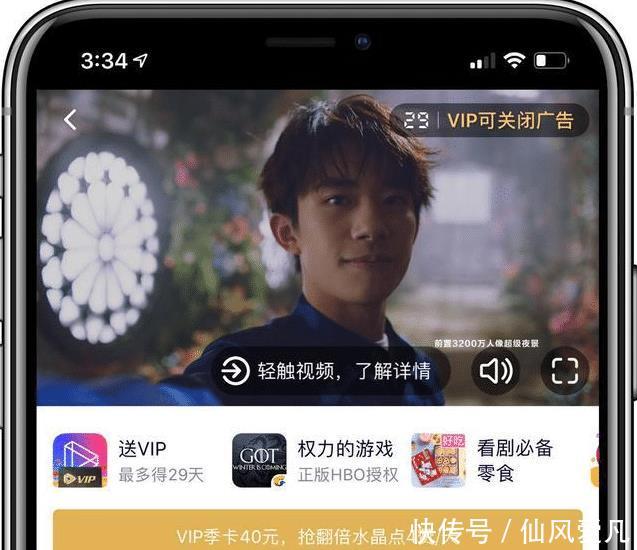Enter fullscreen video mode
This screenshot has width=637, height=550.
(565, 371)
